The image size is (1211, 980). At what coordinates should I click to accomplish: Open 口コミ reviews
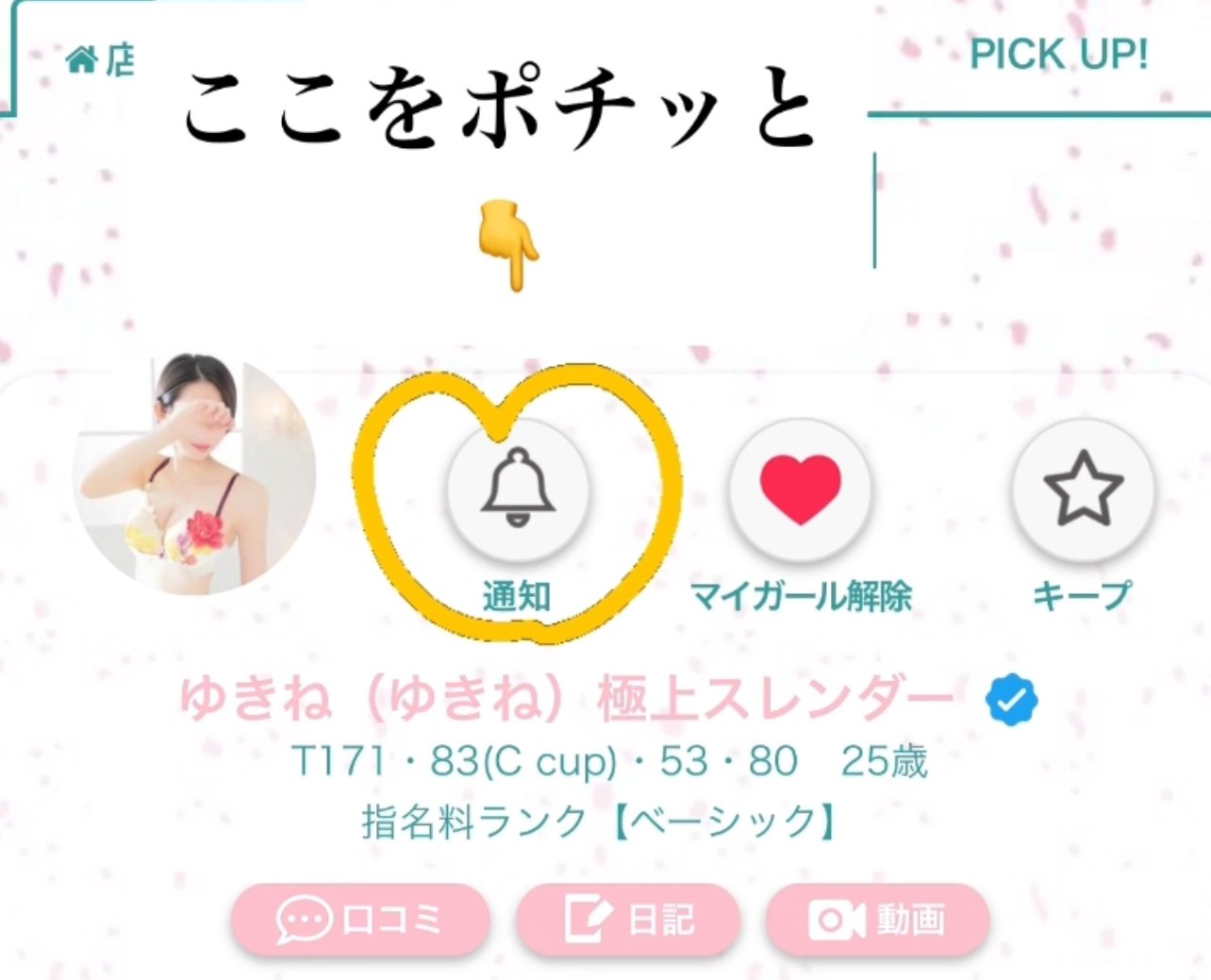[360, 919]
